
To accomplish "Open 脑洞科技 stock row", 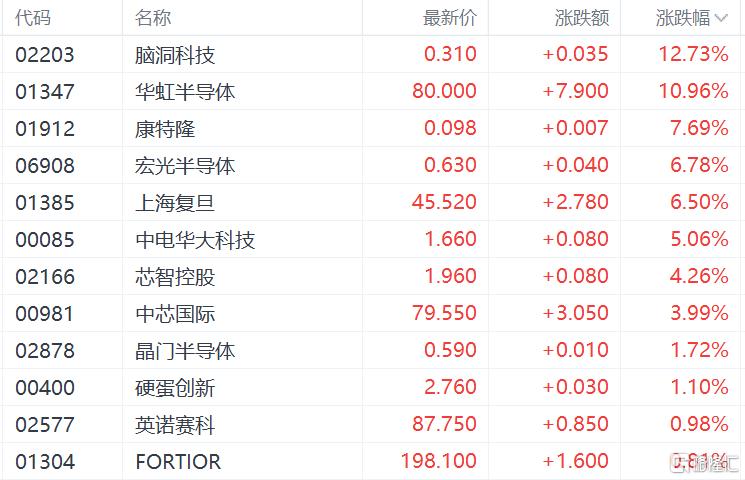I will tap(175, 54).
